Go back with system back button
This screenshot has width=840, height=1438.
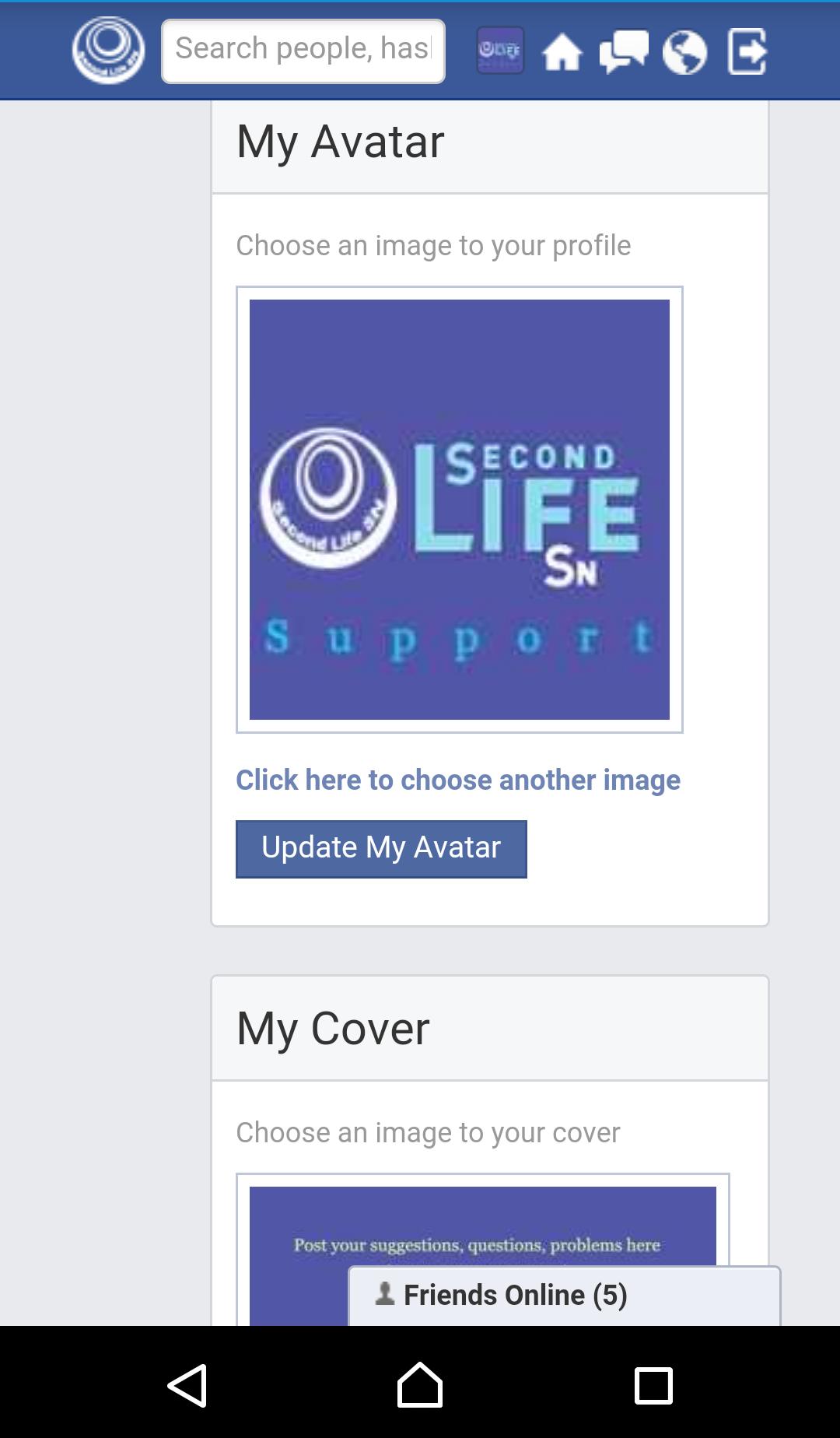coord(187,1385)
